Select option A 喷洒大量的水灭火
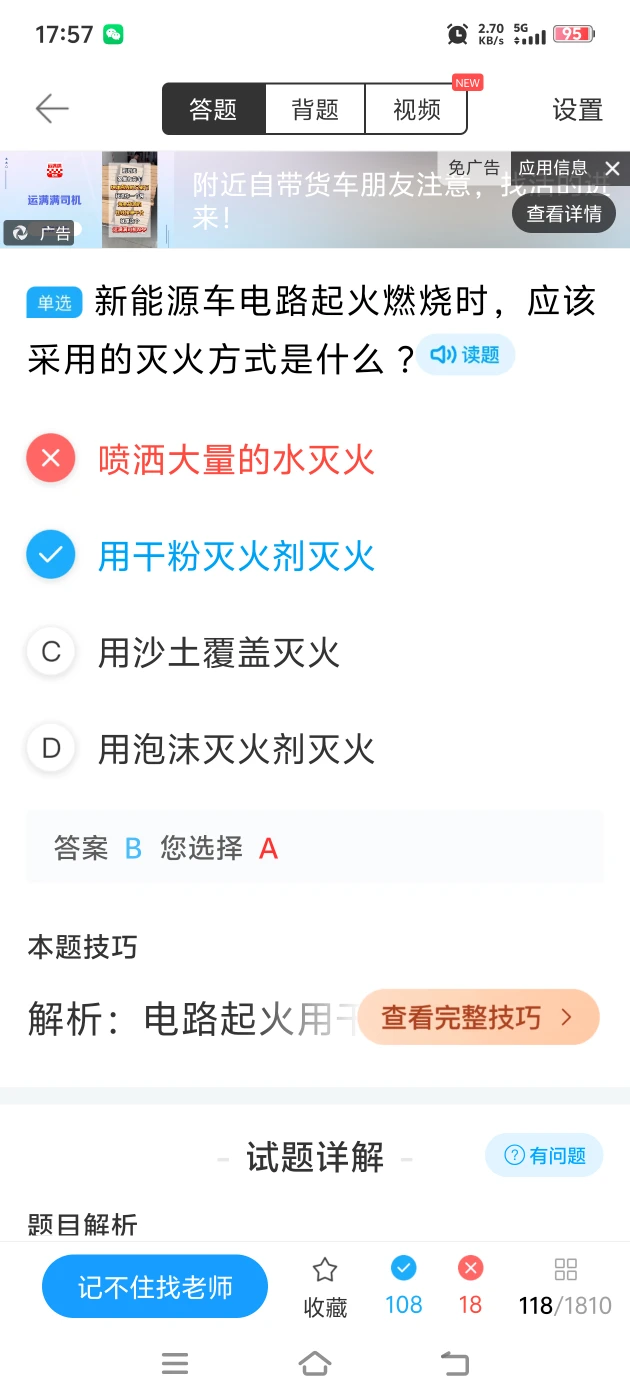Viewport: 630px width, 1400px height. tap(236, 460)
